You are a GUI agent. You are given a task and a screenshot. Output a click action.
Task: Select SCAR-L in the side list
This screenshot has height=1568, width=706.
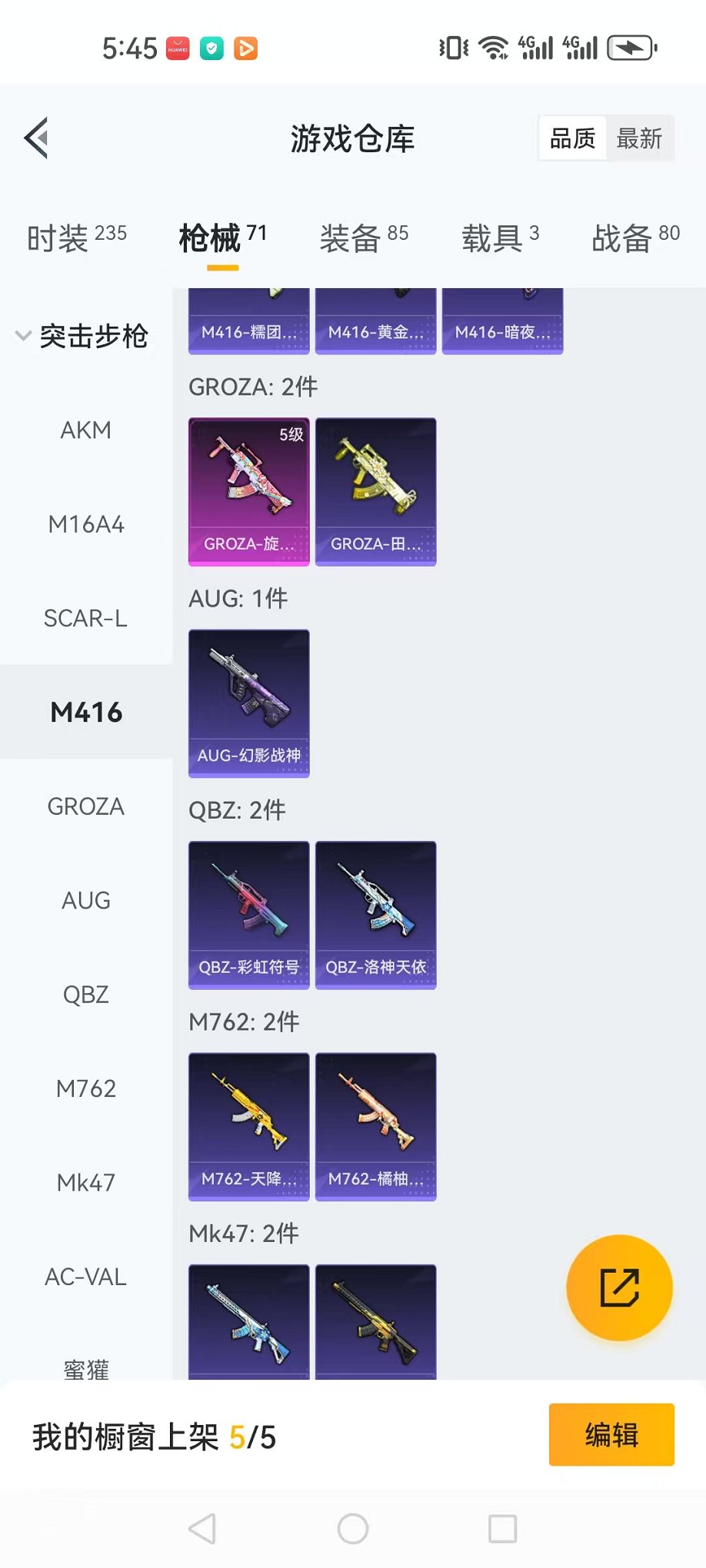click(86, 618)
